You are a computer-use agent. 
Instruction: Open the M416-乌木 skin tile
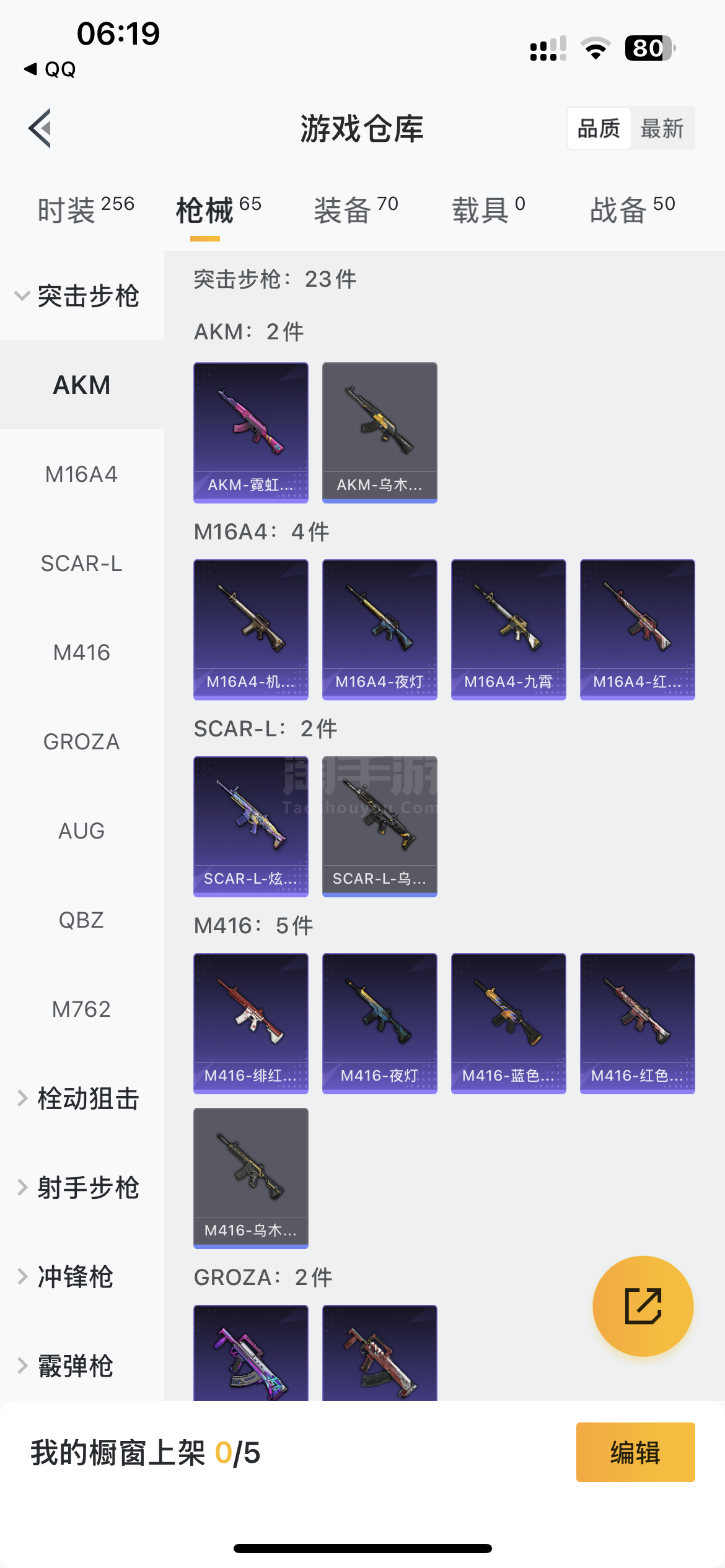251,1178
